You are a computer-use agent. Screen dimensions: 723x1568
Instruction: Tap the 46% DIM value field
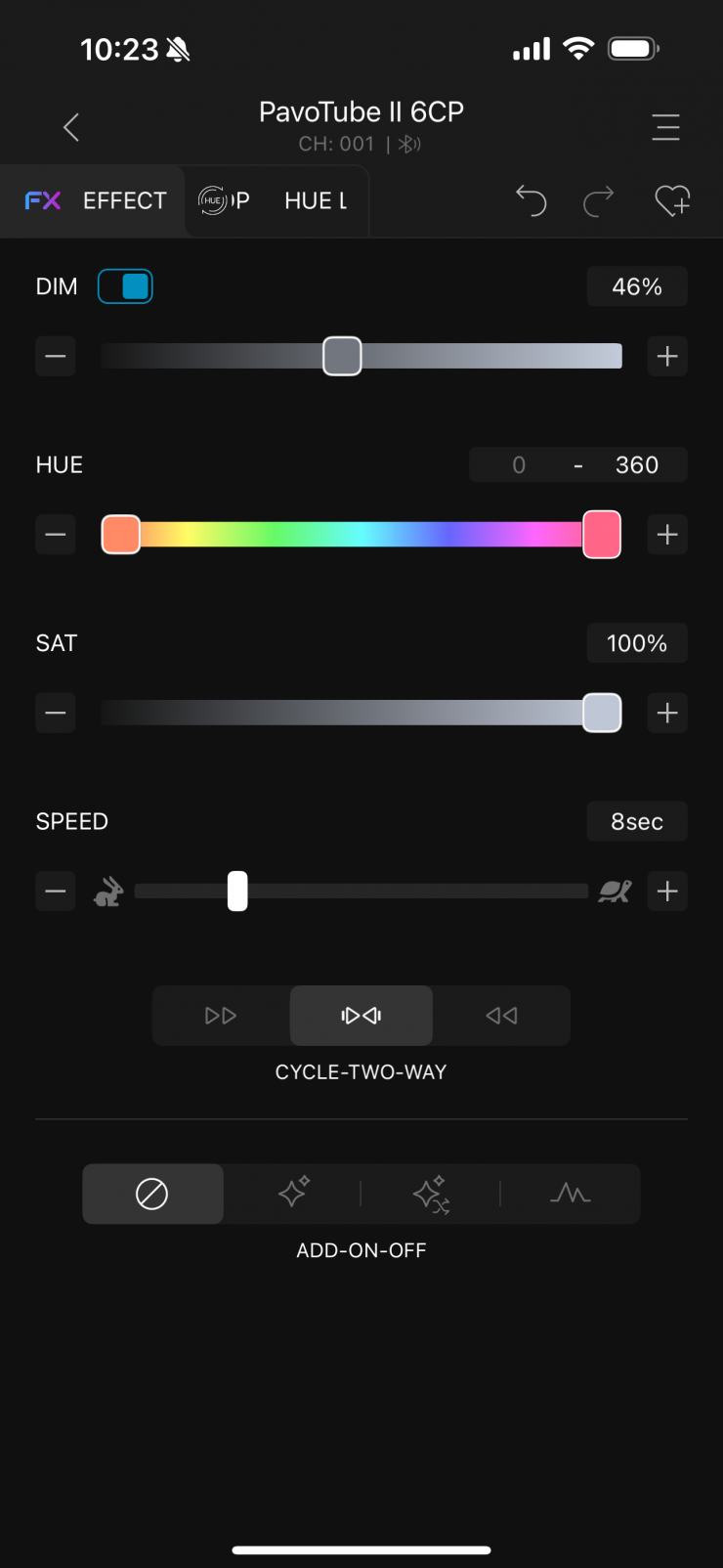coord(637,286)
